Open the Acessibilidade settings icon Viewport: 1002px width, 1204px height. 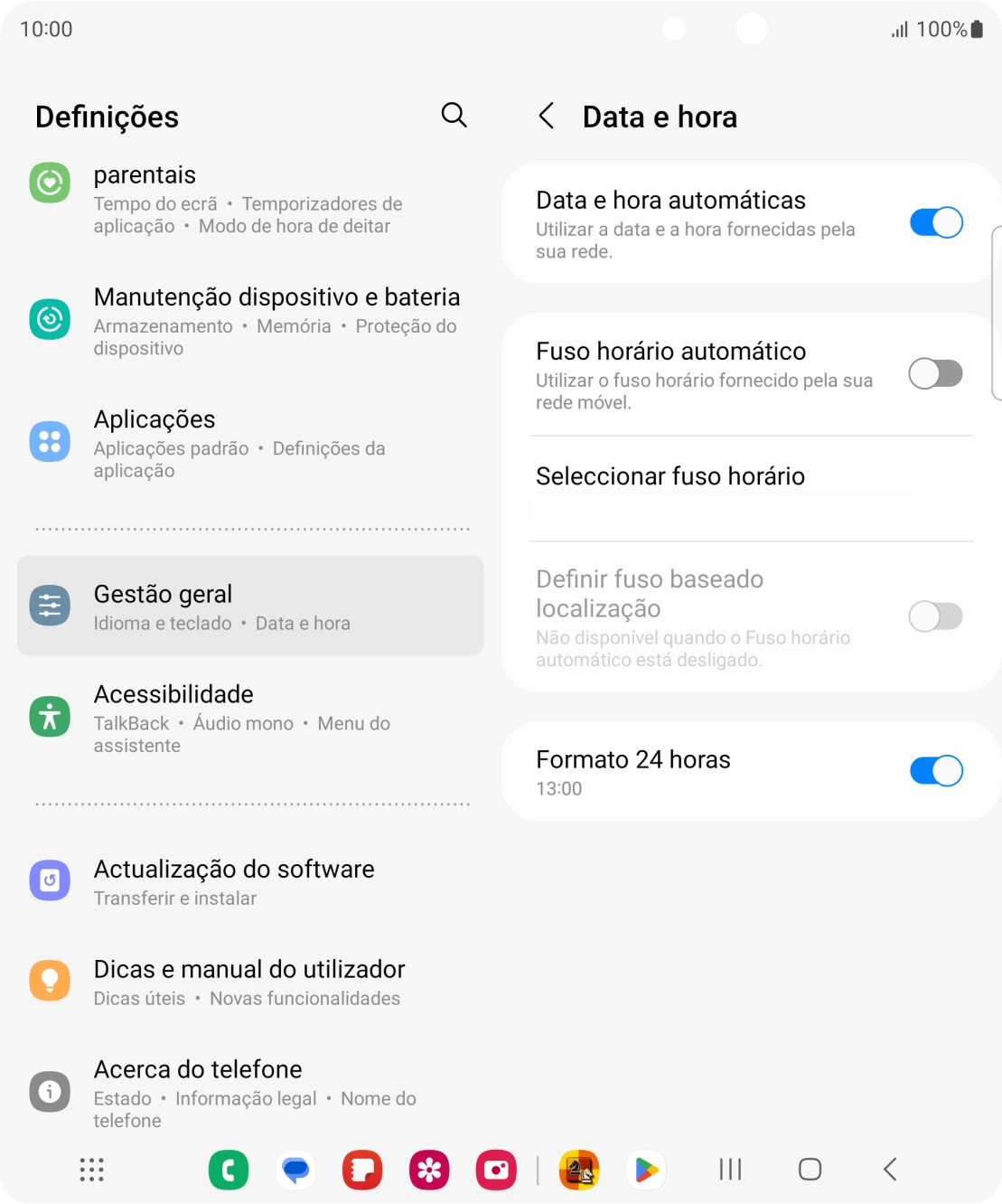[x=50, y=715]
